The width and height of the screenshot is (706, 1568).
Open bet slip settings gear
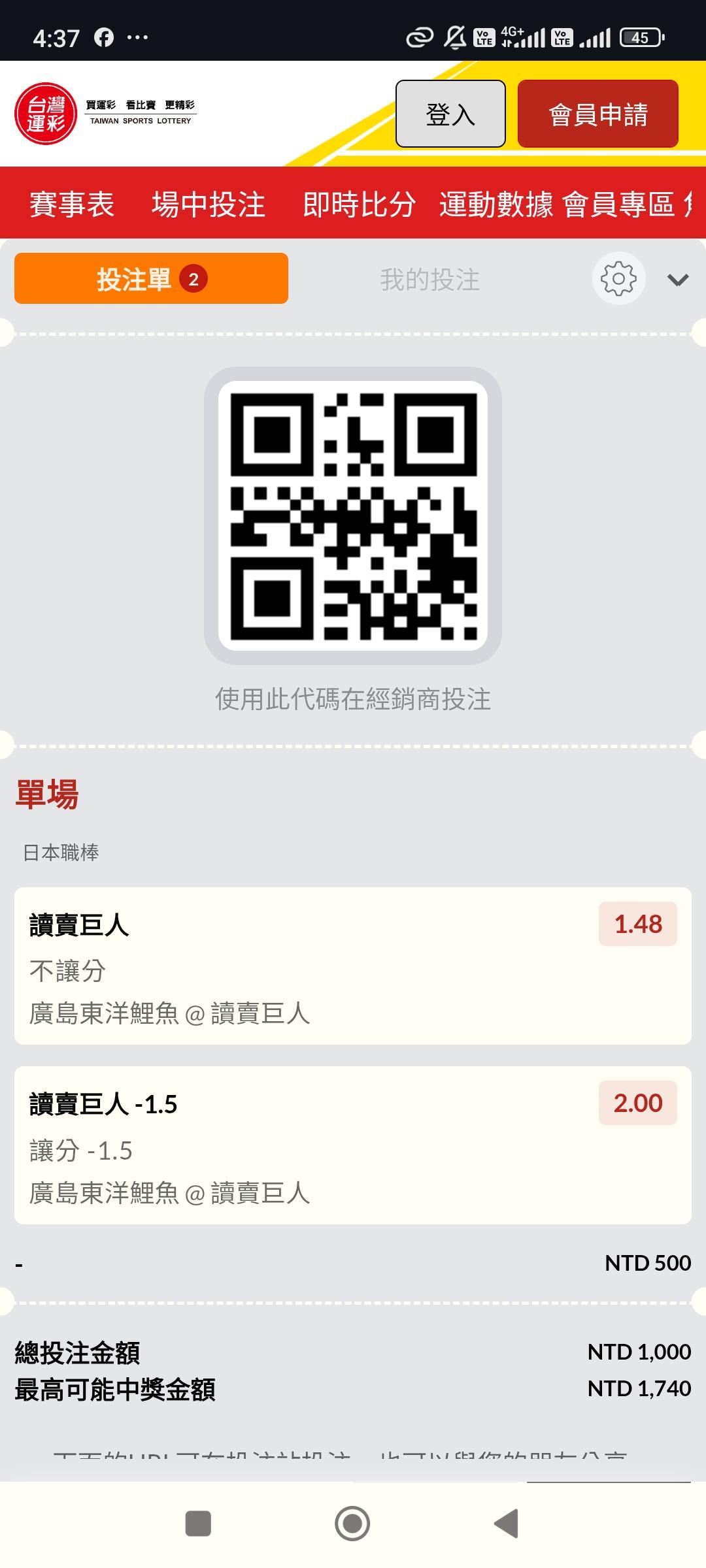point(618,279)
